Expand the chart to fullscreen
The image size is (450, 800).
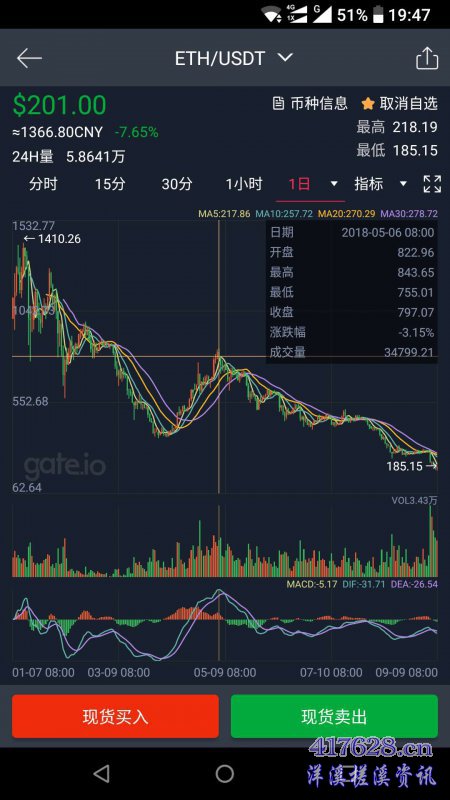[x=432, y=184]
